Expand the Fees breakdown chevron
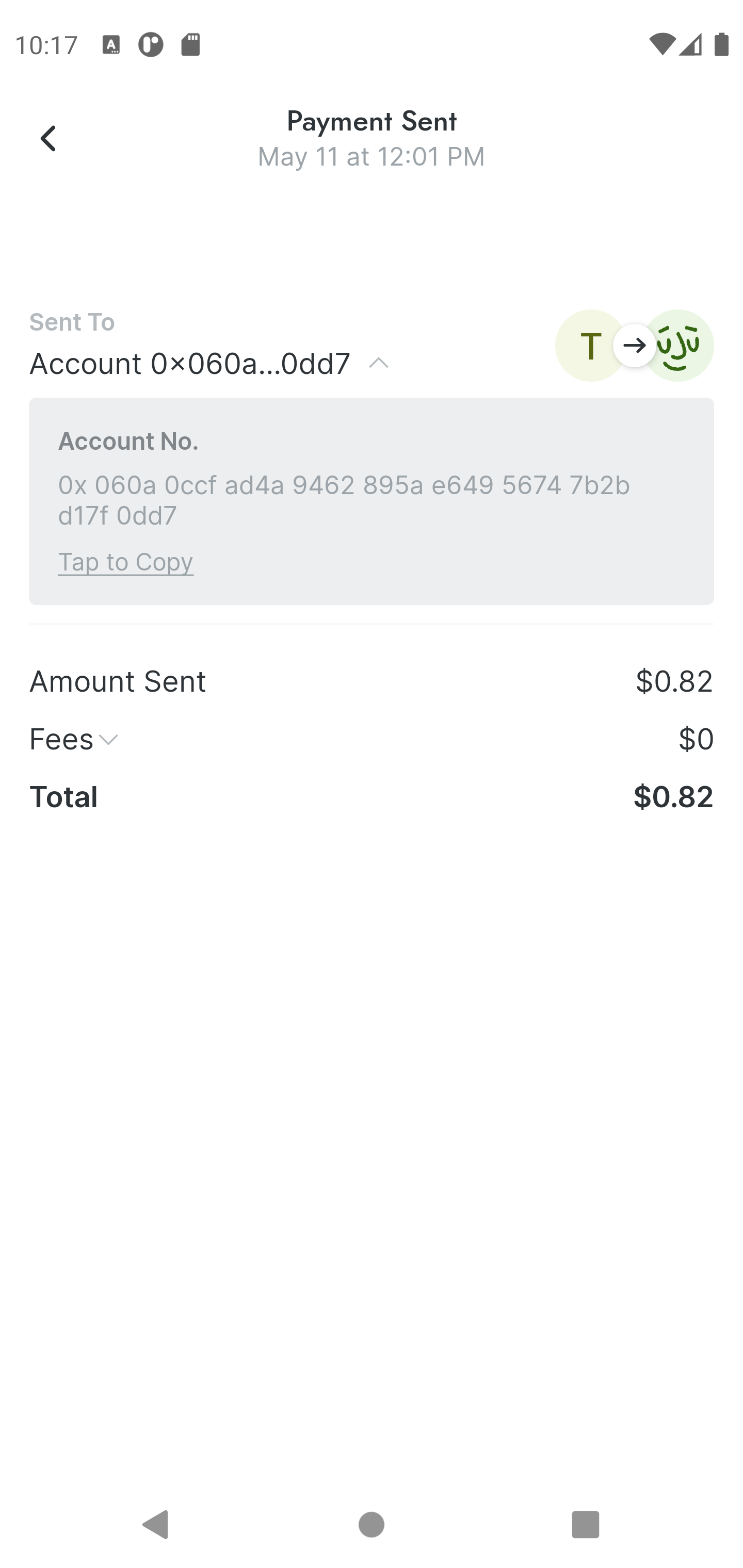 108,740
